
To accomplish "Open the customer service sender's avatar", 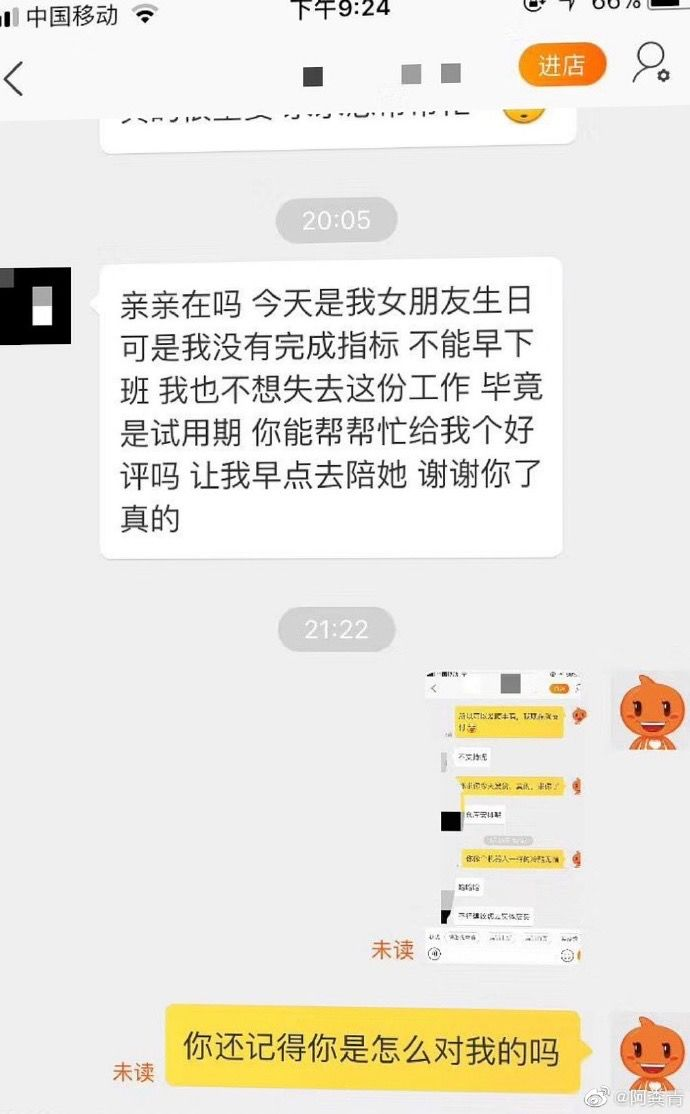I will point(35,305).
